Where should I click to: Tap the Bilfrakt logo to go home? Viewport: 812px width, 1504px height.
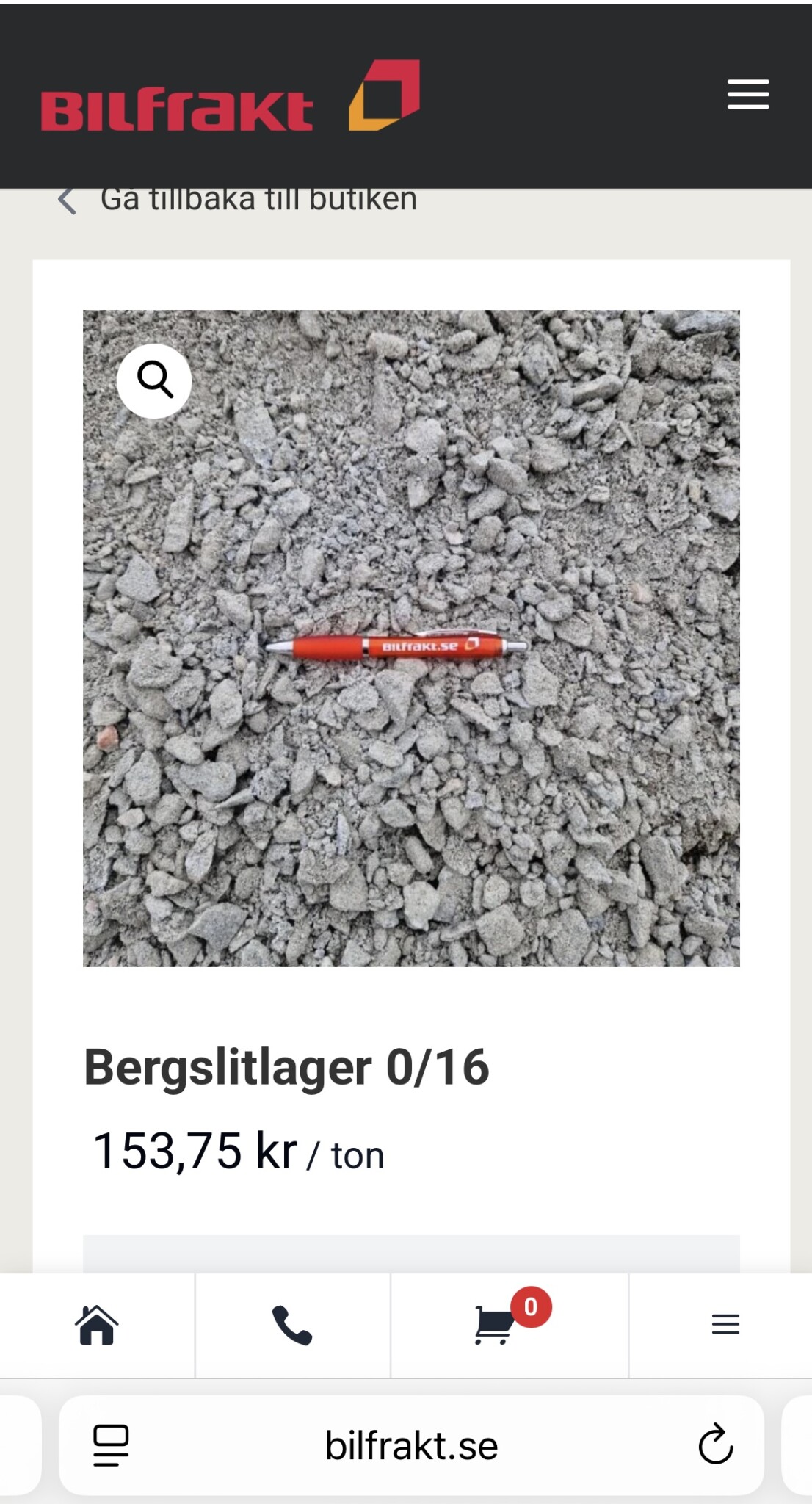230,97
